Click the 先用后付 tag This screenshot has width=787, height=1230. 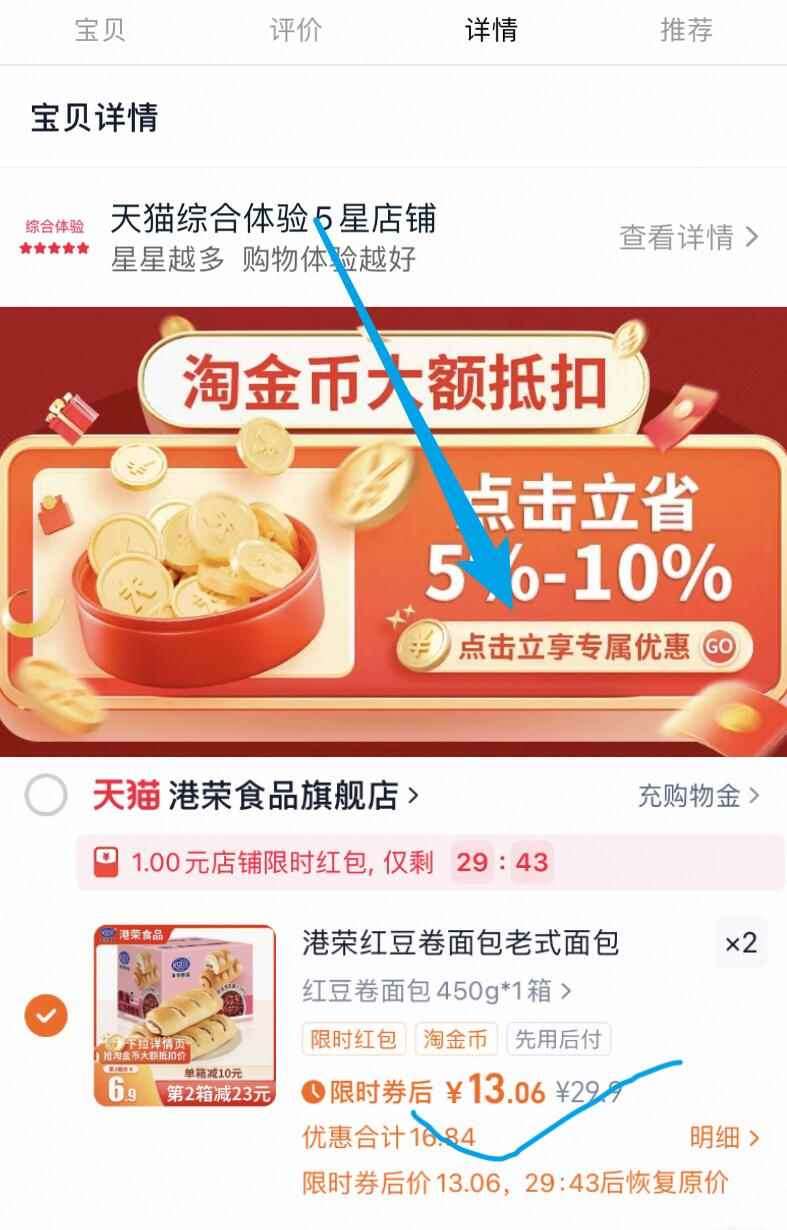click(560, 1039)
